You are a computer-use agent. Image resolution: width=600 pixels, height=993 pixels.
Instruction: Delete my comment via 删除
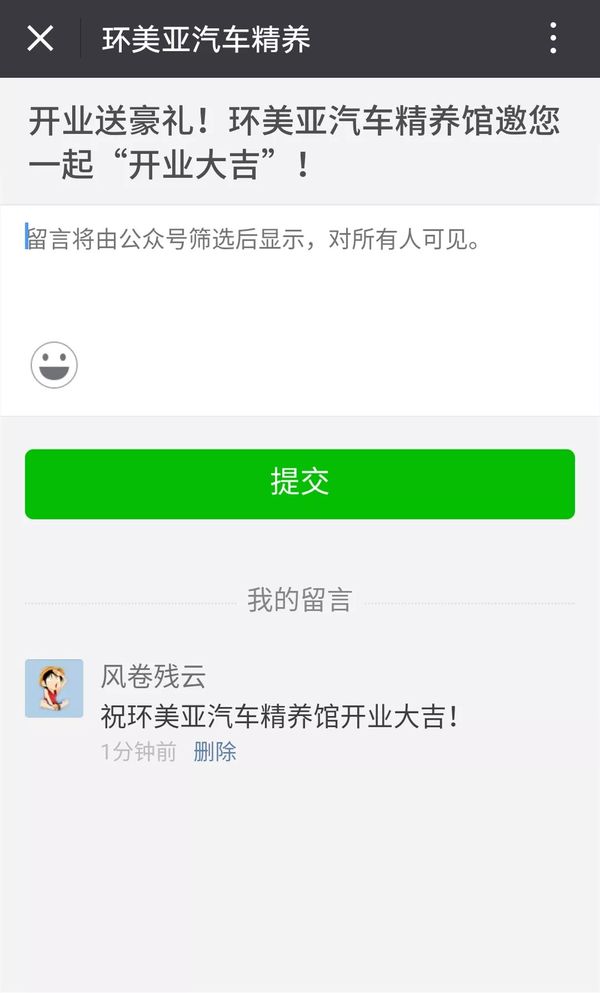(x=215, y=752)
